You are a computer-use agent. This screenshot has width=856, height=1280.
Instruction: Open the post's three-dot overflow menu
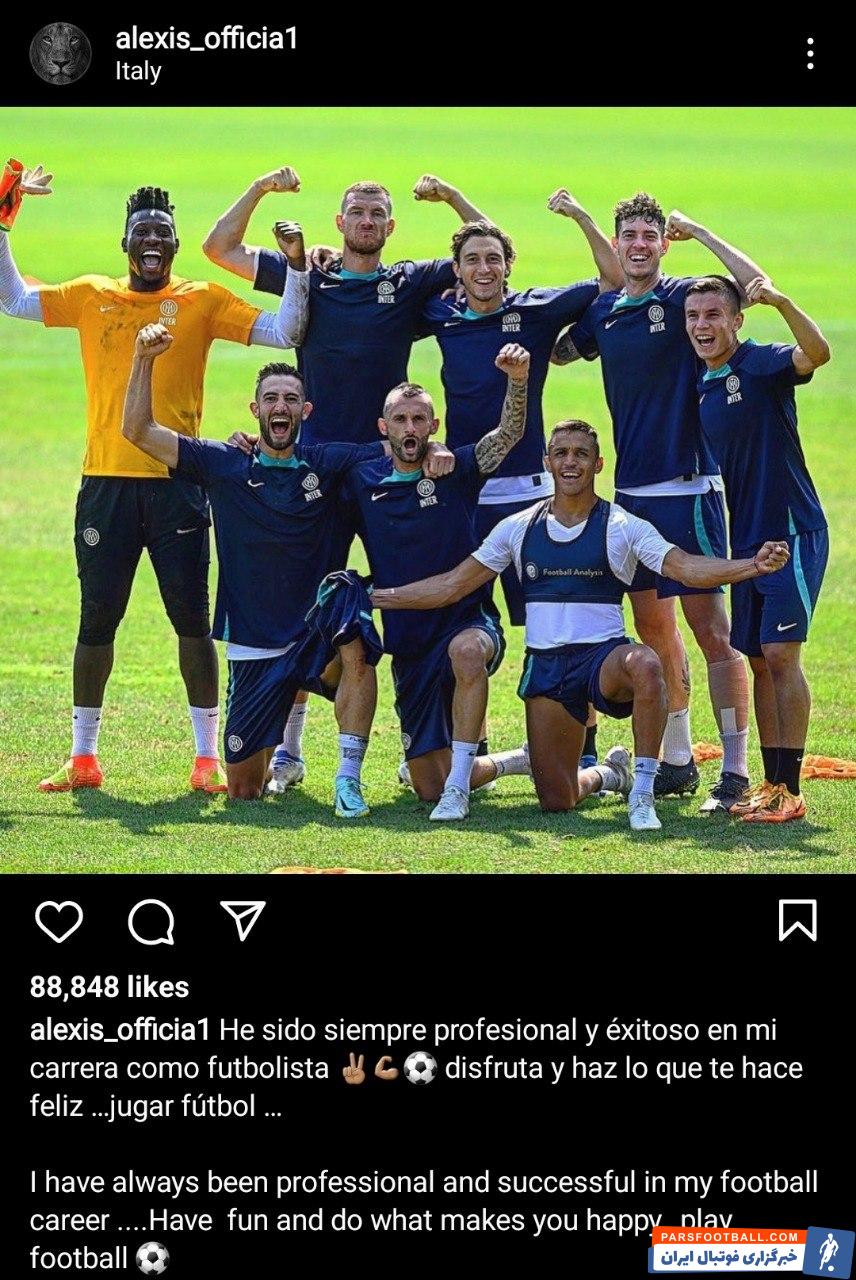pos(810,54)
